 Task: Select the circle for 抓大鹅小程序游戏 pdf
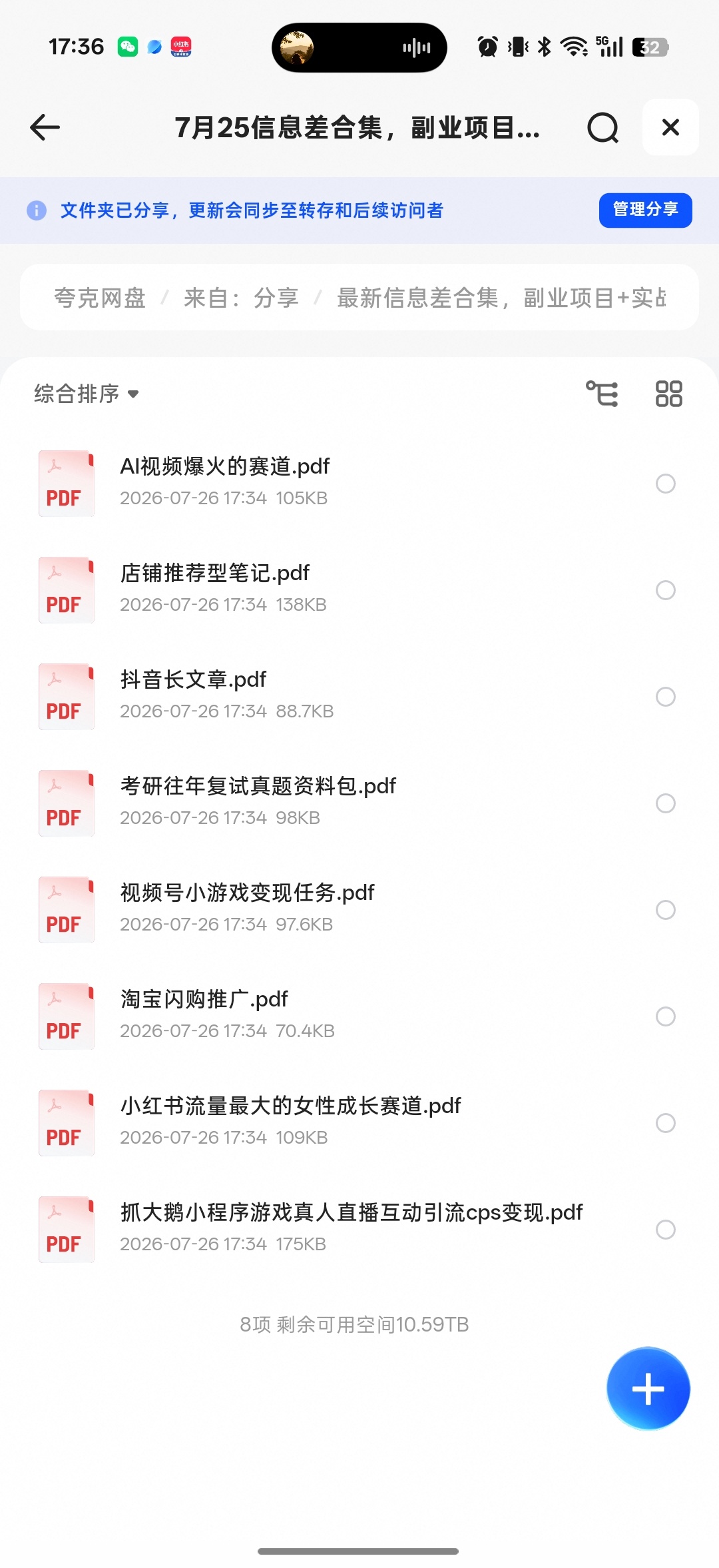click(x=666, y=1230)
